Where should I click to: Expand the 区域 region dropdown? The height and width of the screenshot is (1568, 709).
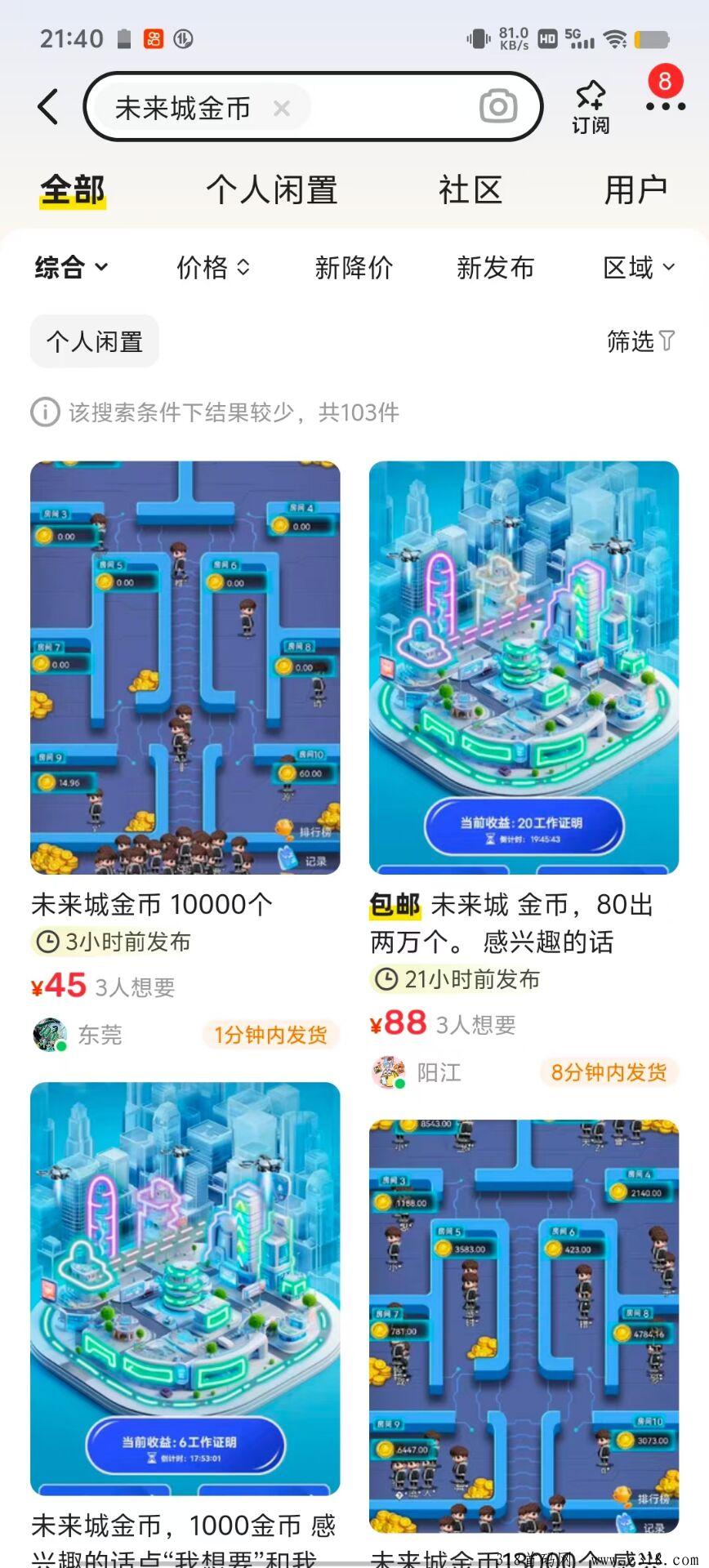click(638, 267)
